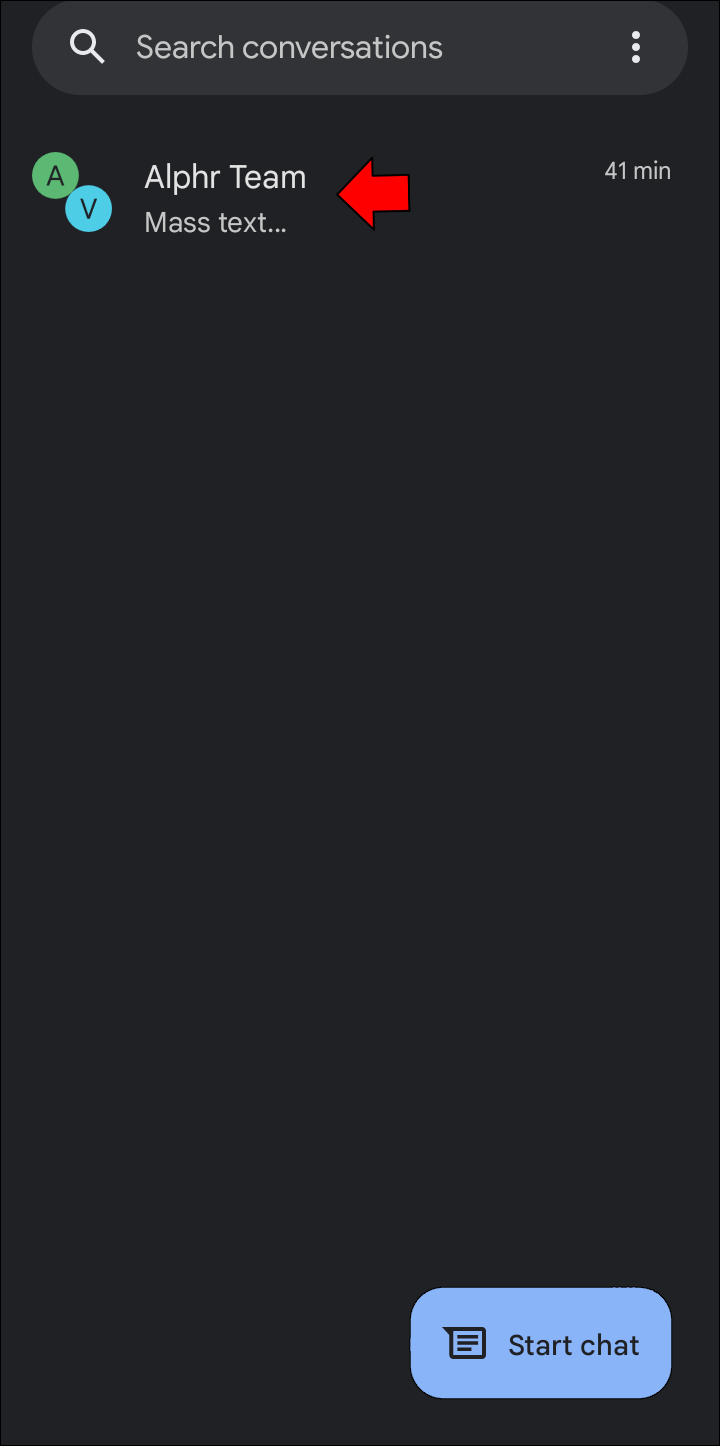The width and height of the screenshot is (720, 1446).
Task: Open the three-dot overflow menu
Action: 636,47
